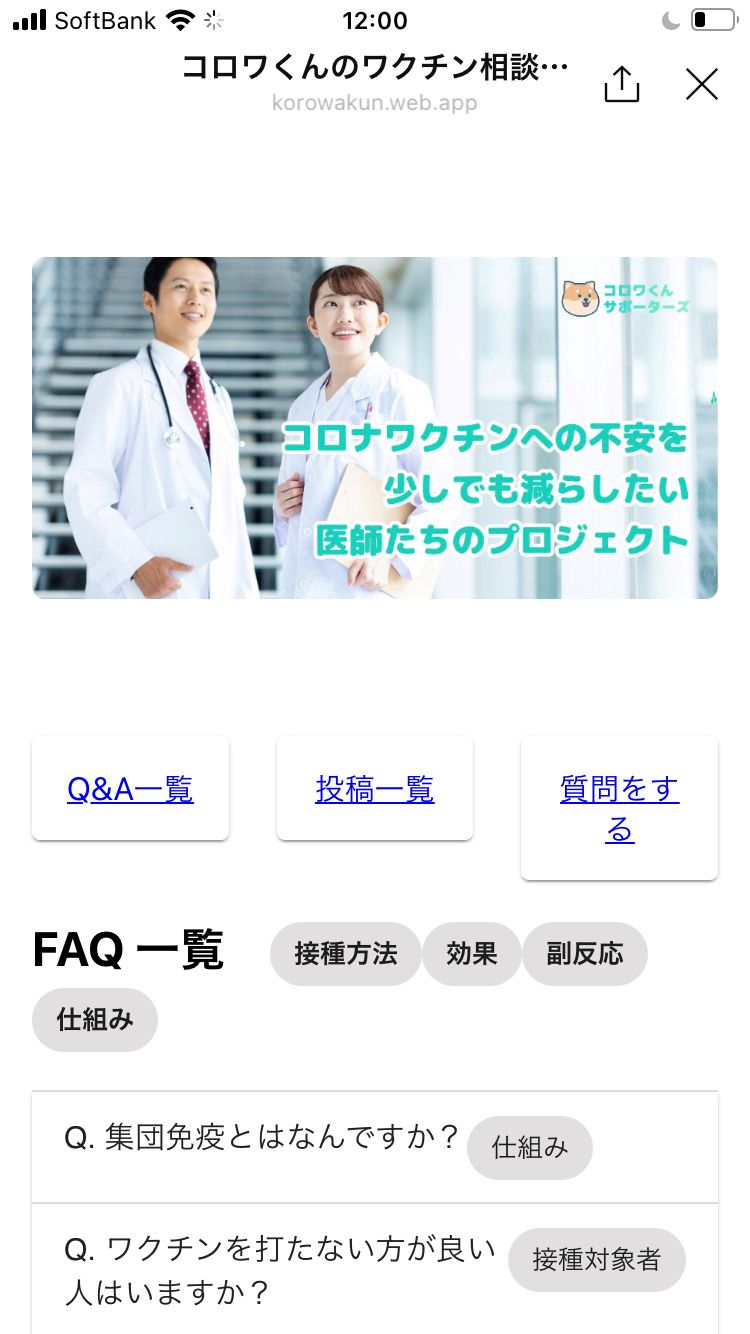View FAQ ワクチンを打たない方が良い人はいますか？

pos(280,1270)
